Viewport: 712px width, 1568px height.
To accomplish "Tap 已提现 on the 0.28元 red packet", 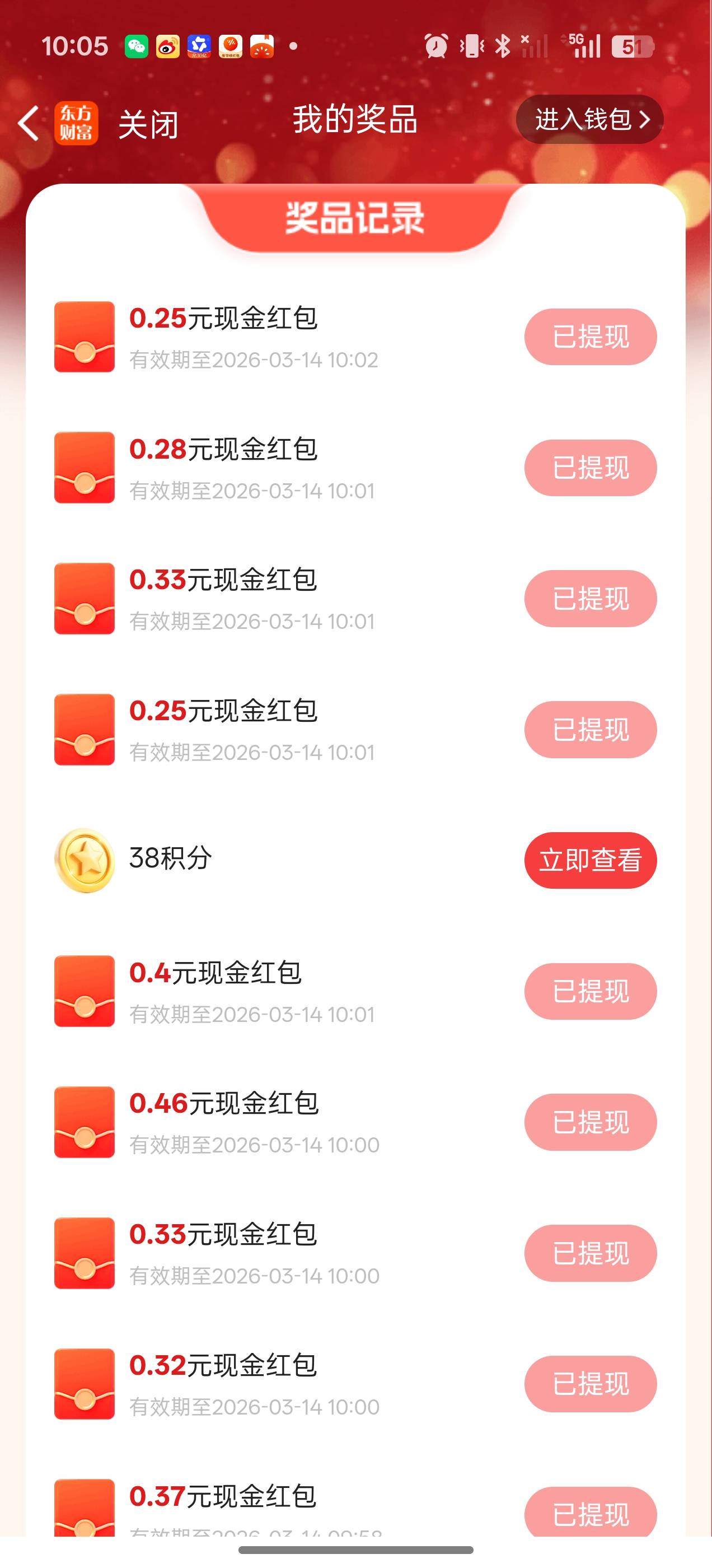I will point(591,468).
